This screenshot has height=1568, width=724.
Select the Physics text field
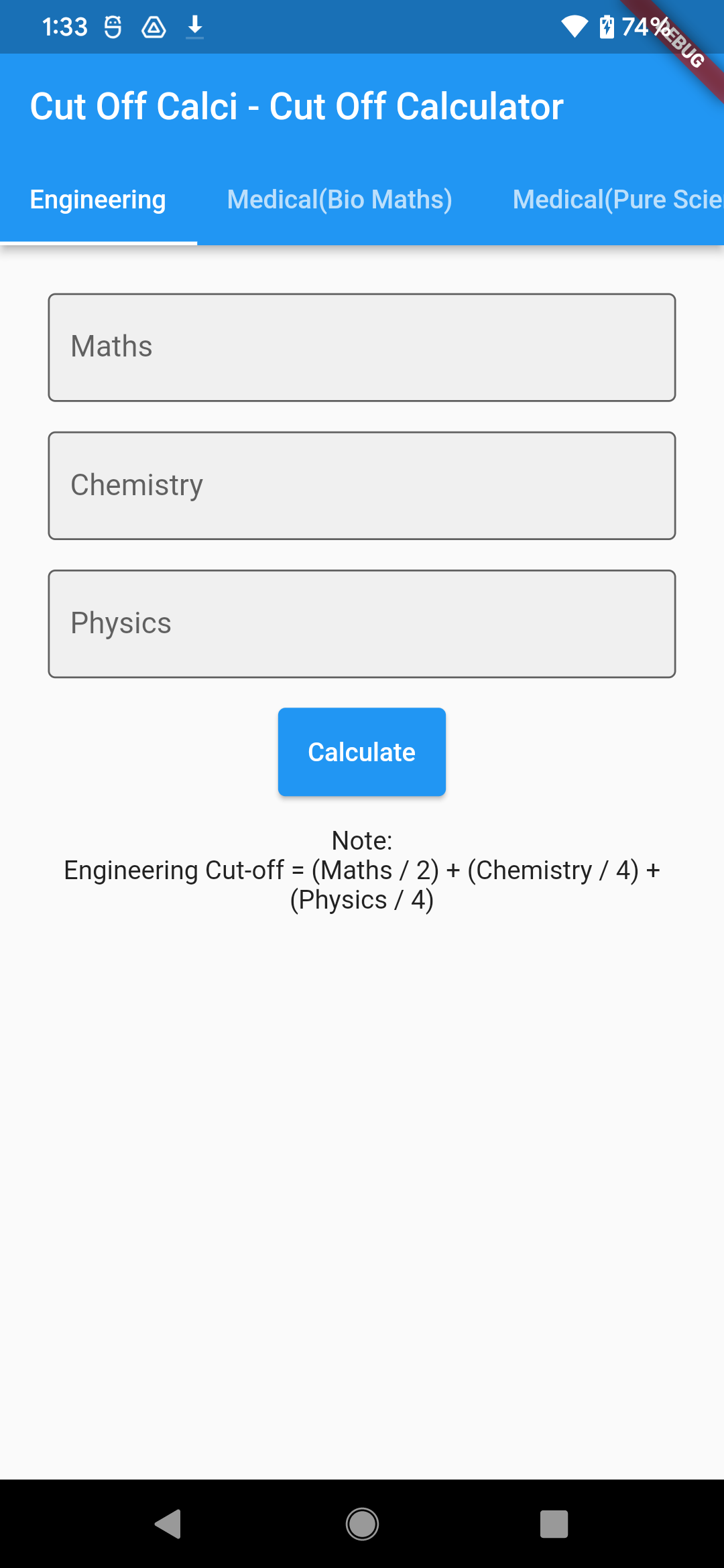pos(362,623)
